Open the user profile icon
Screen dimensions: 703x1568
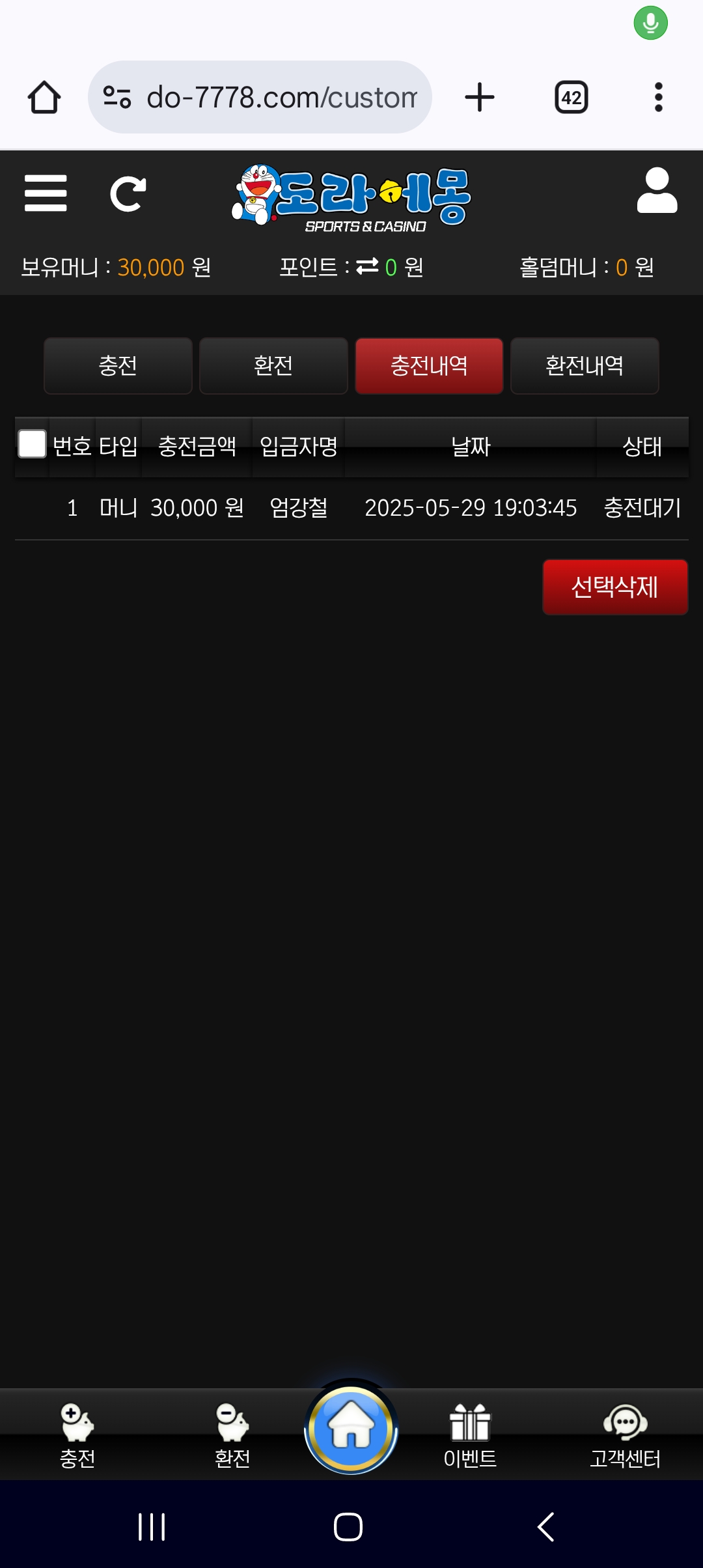[x=657, y=191]
